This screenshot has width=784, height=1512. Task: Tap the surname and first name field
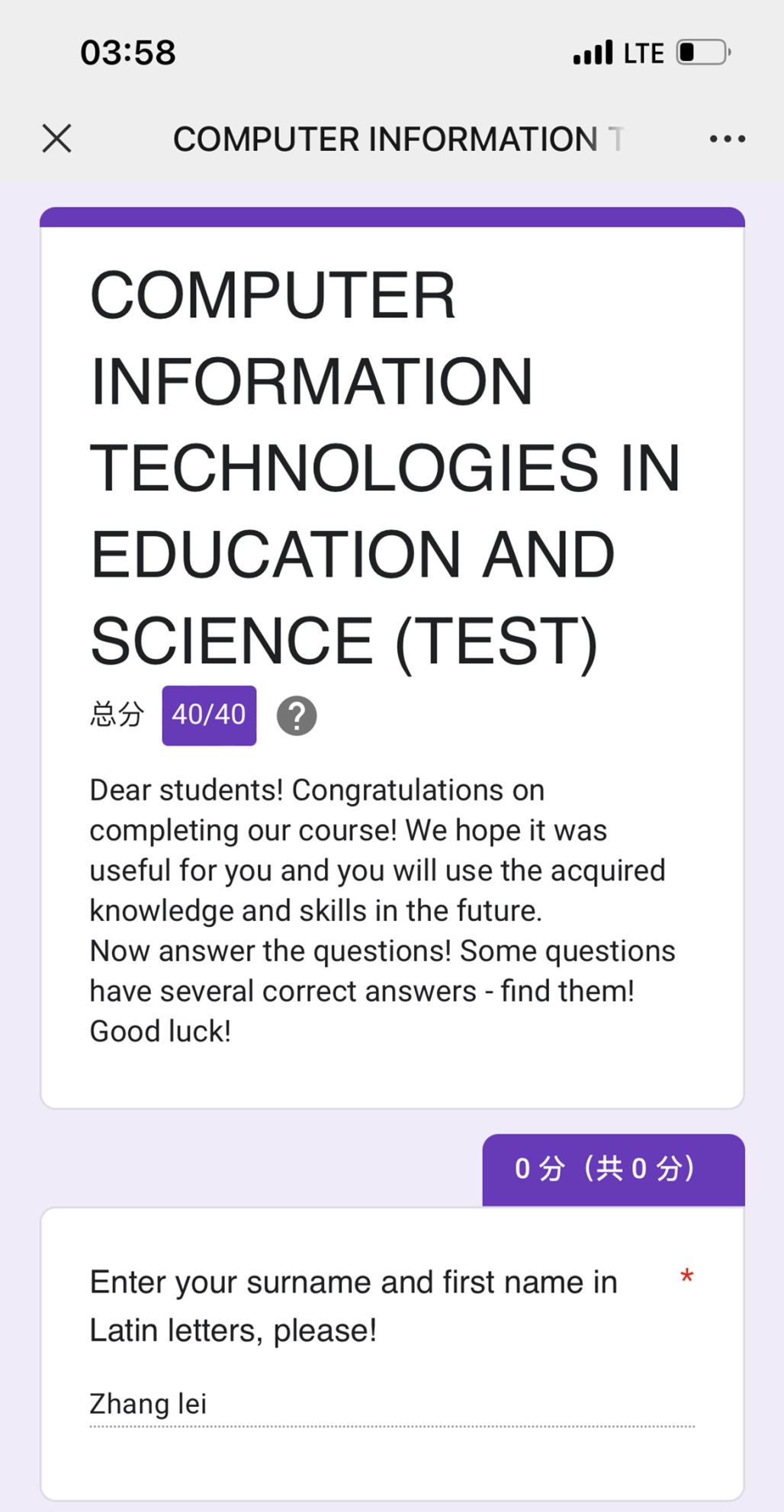pyautogui.click(x=392, y=1404)
